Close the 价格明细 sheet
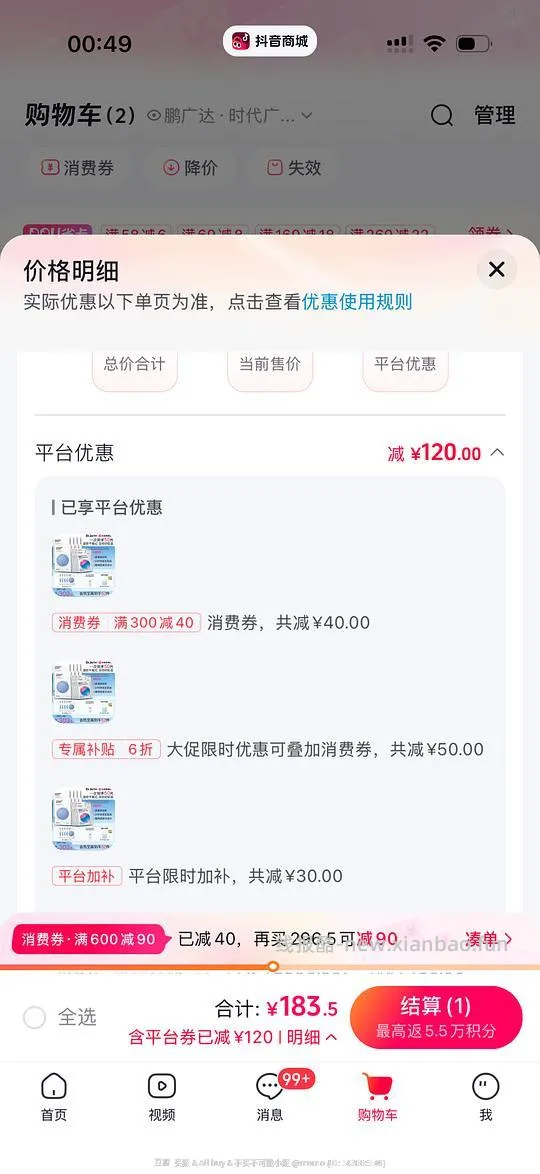Screen dimensions: 540x1174 (497, 270)
